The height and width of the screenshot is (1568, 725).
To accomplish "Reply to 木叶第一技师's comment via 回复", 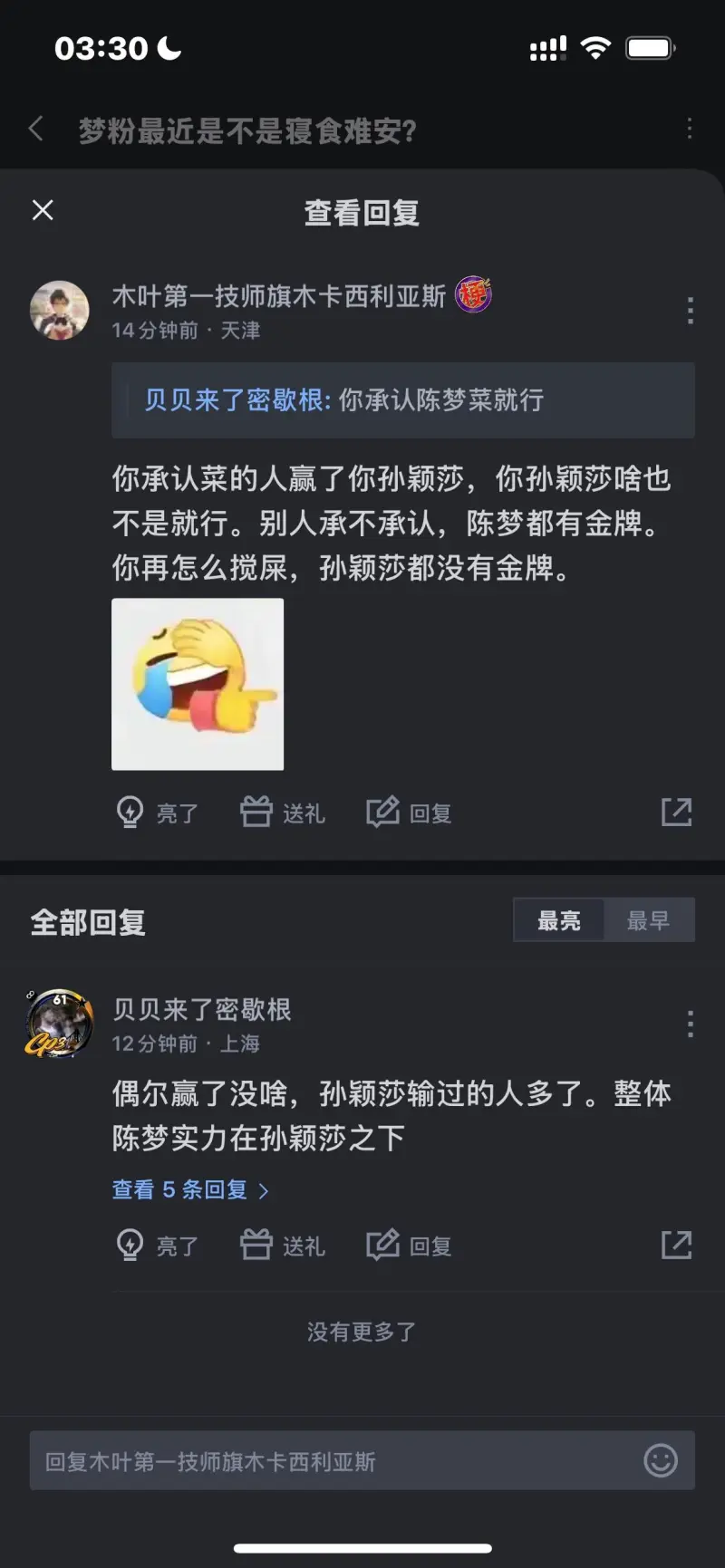I will coord(409,813).
